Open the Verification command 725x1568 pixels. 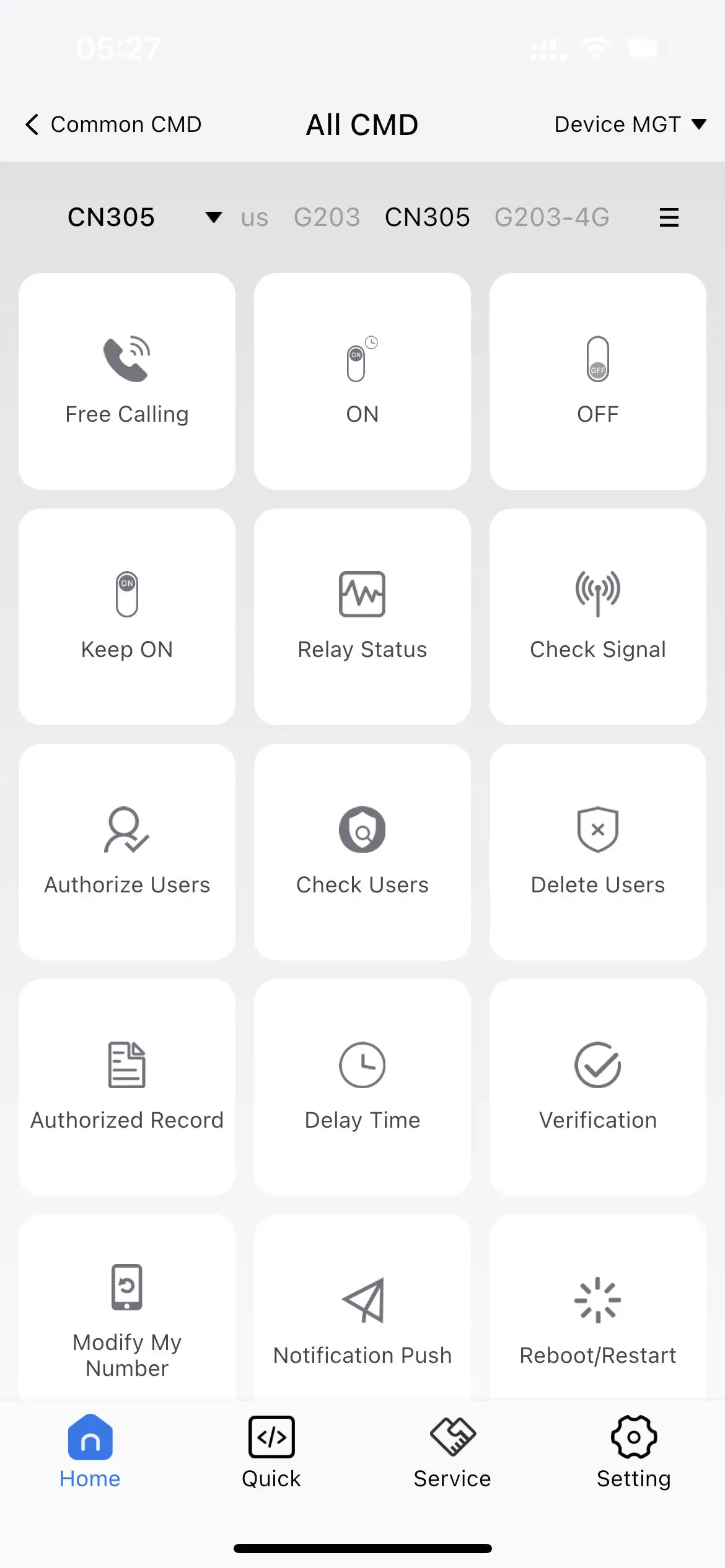[x=598, y=1087]
